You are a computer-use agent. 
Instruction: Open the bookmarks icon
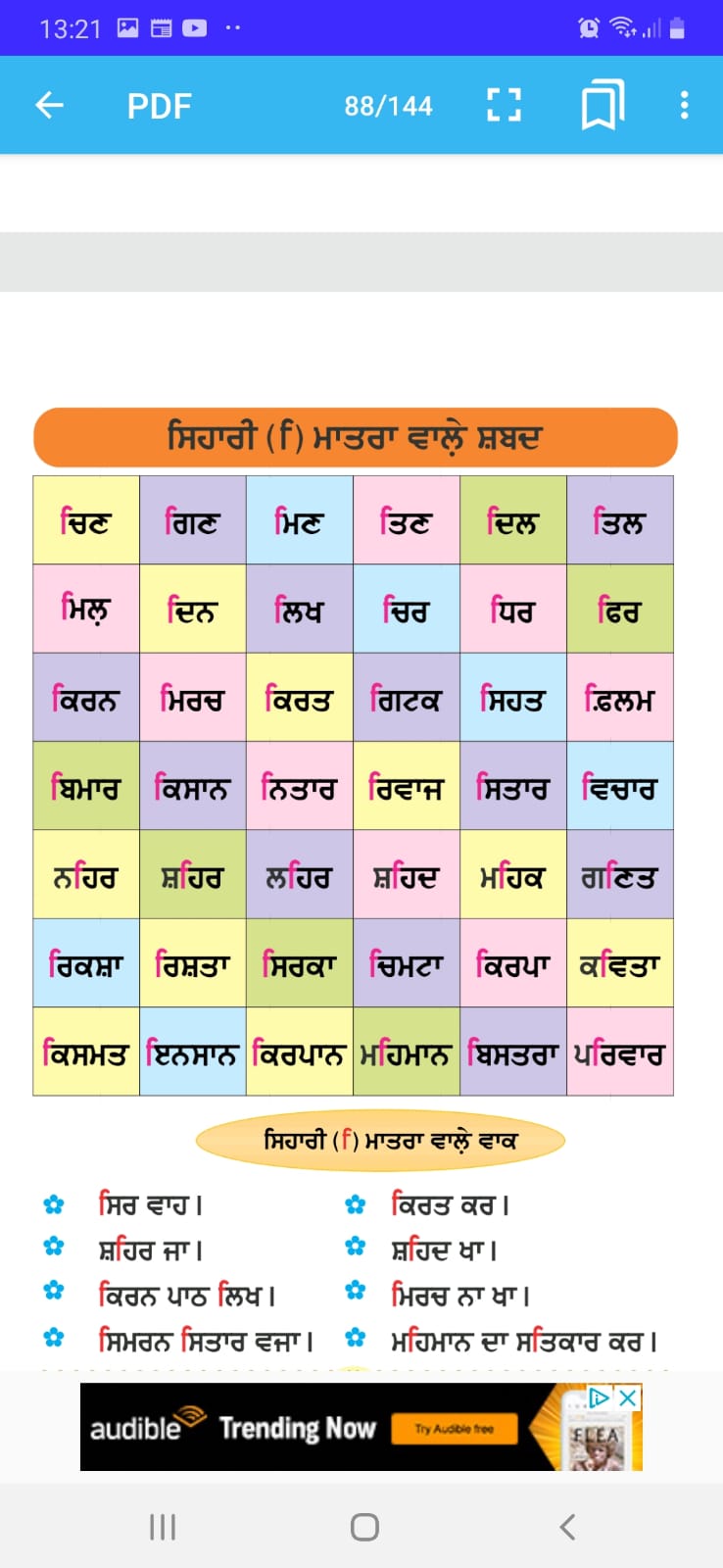602,106
